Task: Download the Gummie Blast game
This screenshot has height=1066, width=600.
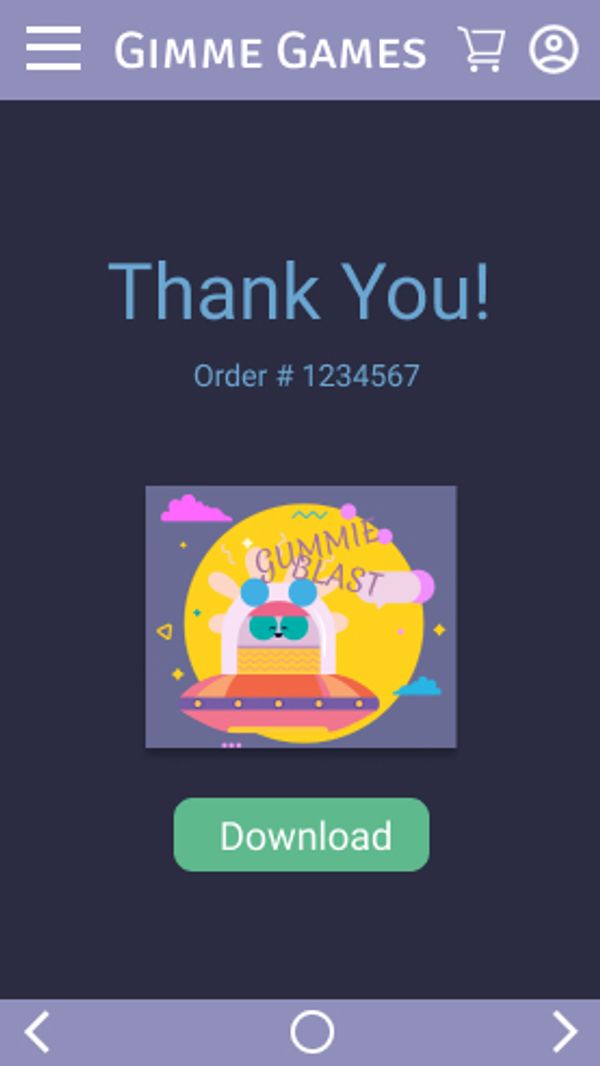Action: (301, 835)
